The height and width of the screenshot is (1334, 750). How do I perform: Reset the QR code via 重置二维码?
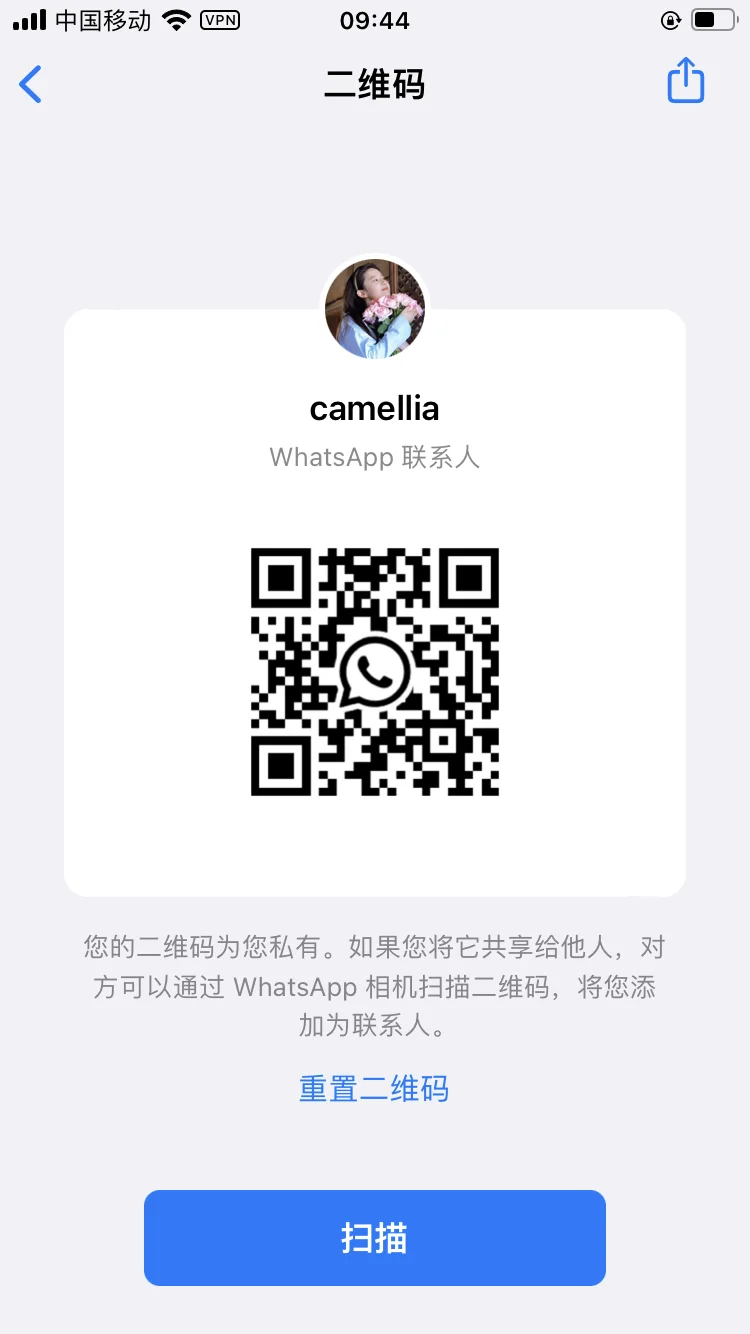374,1088
